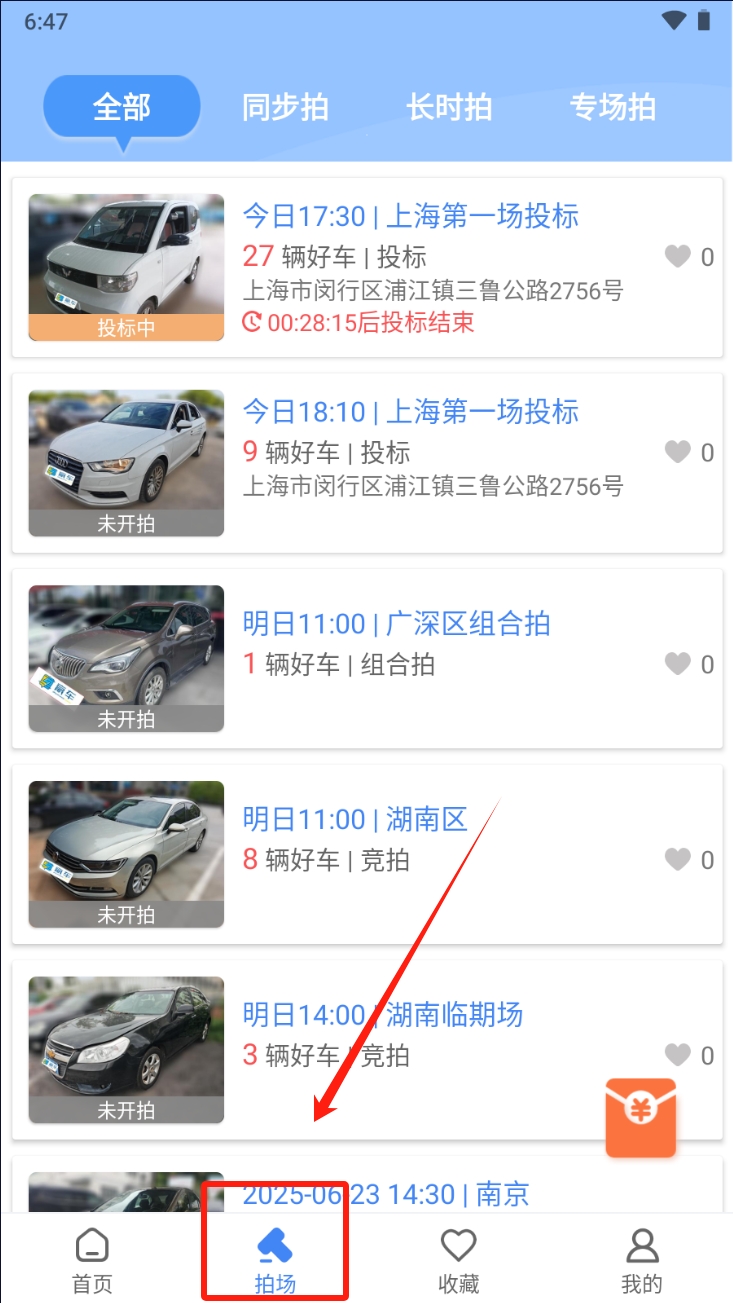Open the floating red envelope
This screenshot has height=1303, width=733.
coord(641,1118)
